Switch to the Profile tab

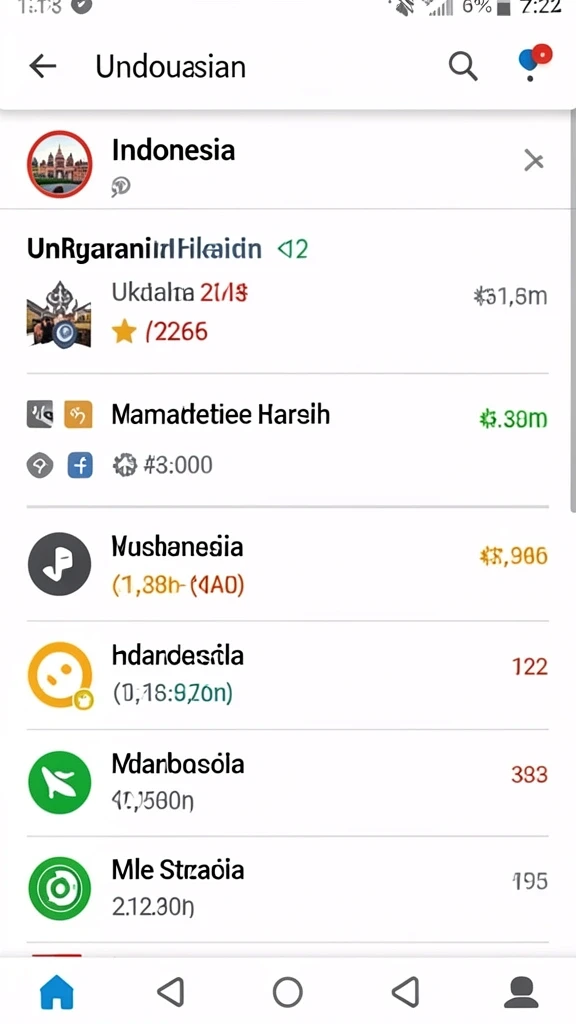(520, 993)
